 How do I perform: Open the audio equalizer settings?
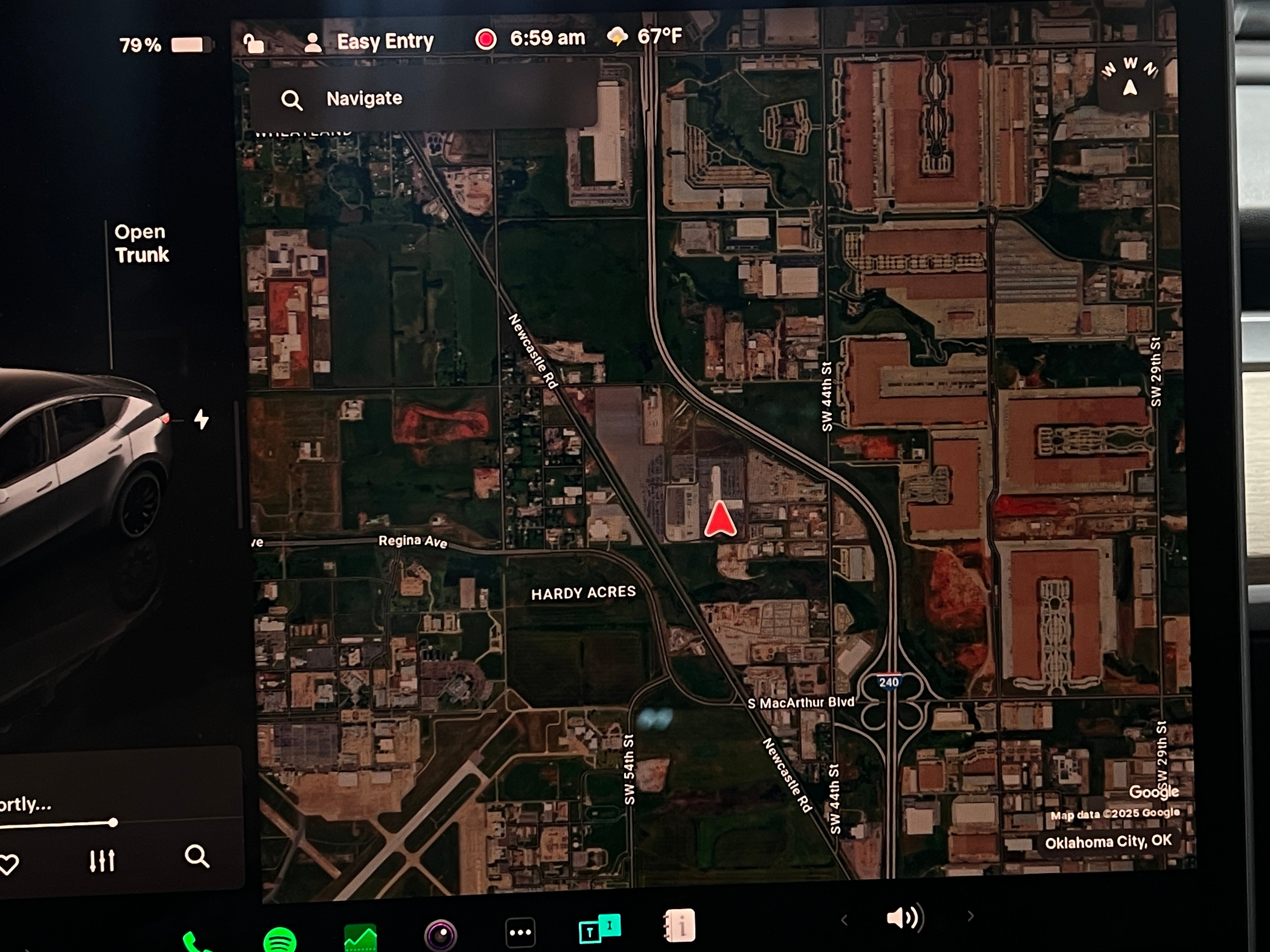[102, 860]
